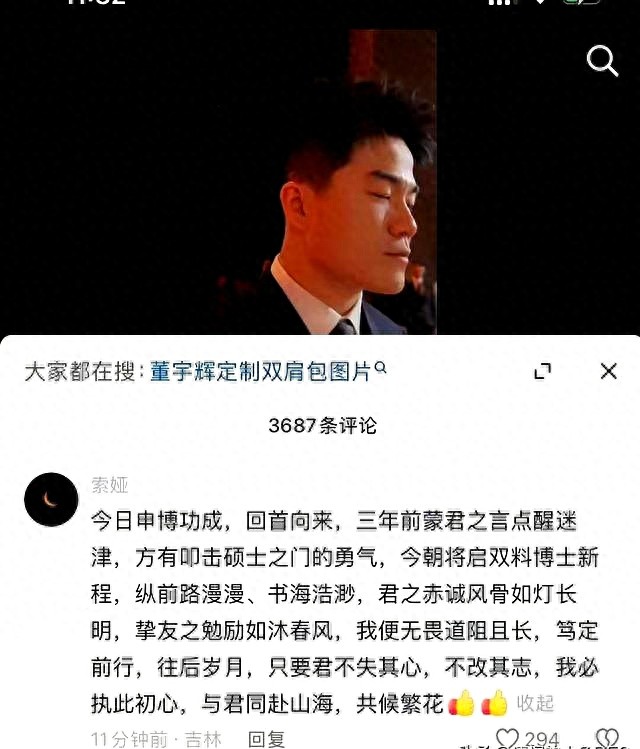The height and width of the screenshot is (749, 640).
Task: Open 索娅's profile avatar
Action: 51,500
